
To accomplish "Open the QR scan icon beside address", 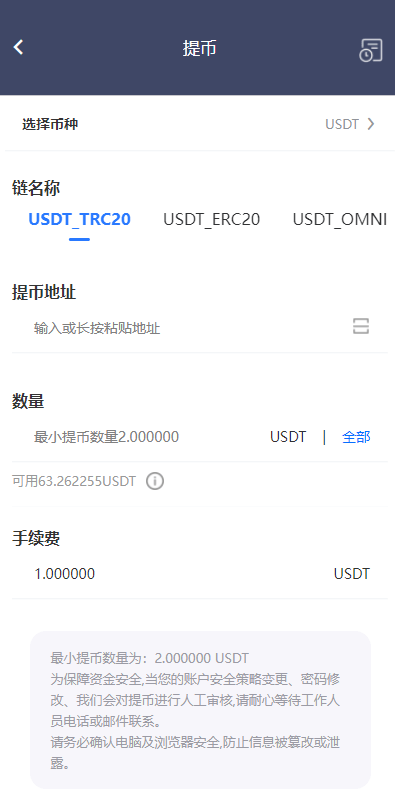I will pos(361,326).
